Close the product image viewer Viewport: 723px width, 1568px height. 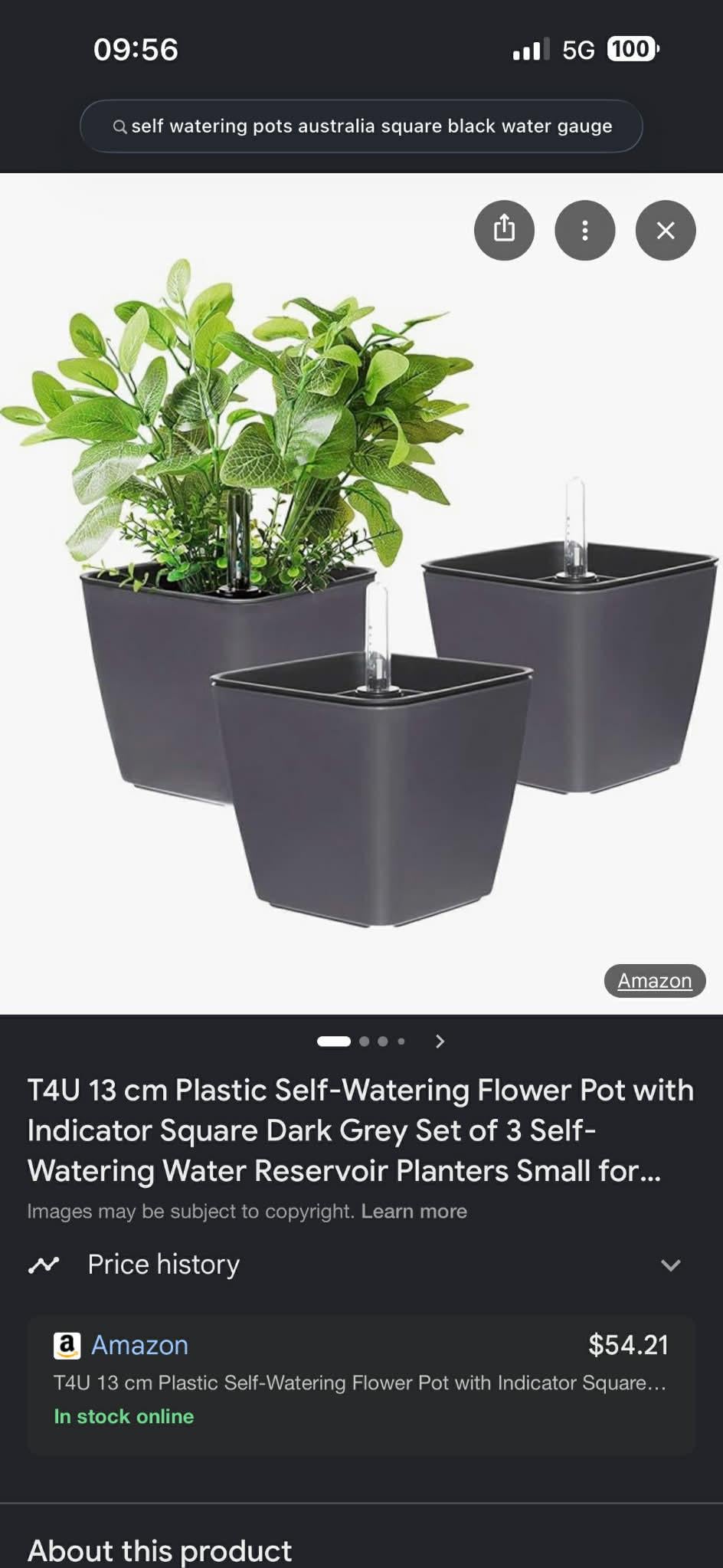coord(666,230)
